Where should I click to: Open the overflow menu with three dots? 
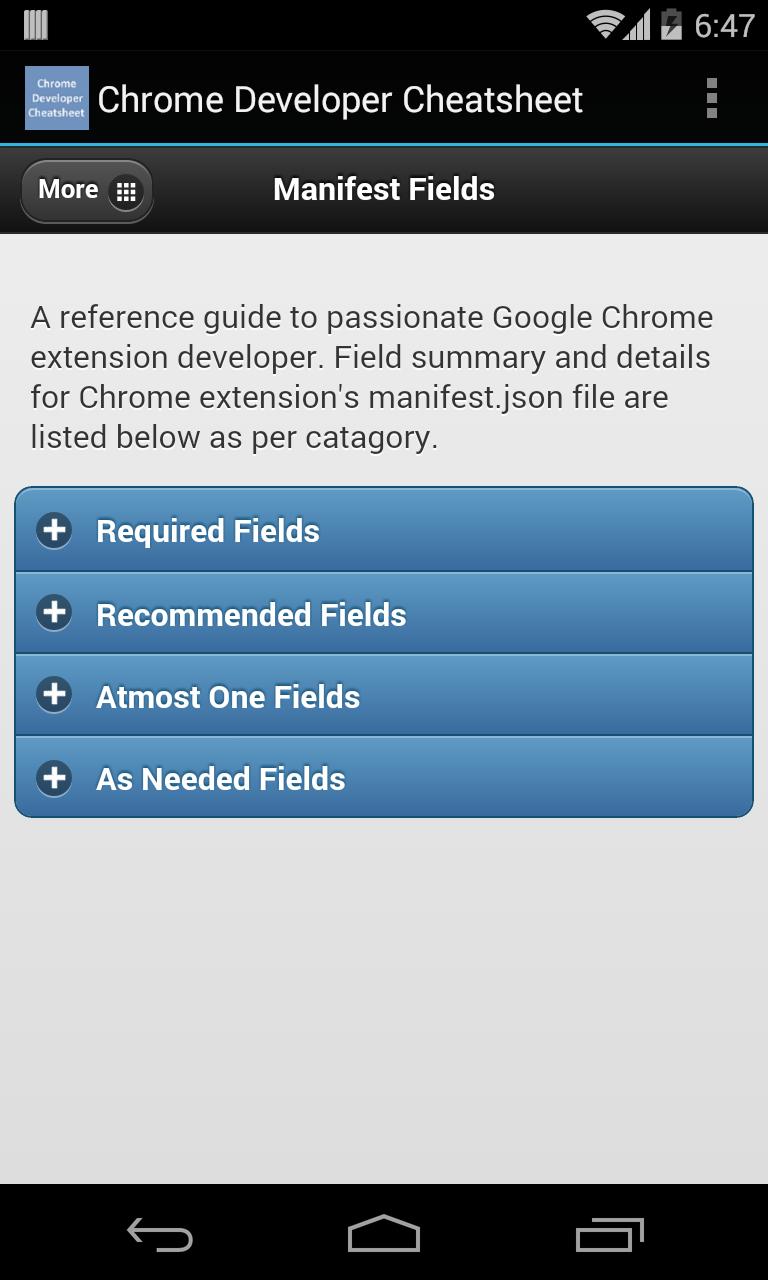pyautogui.click(x=713, y=98)
